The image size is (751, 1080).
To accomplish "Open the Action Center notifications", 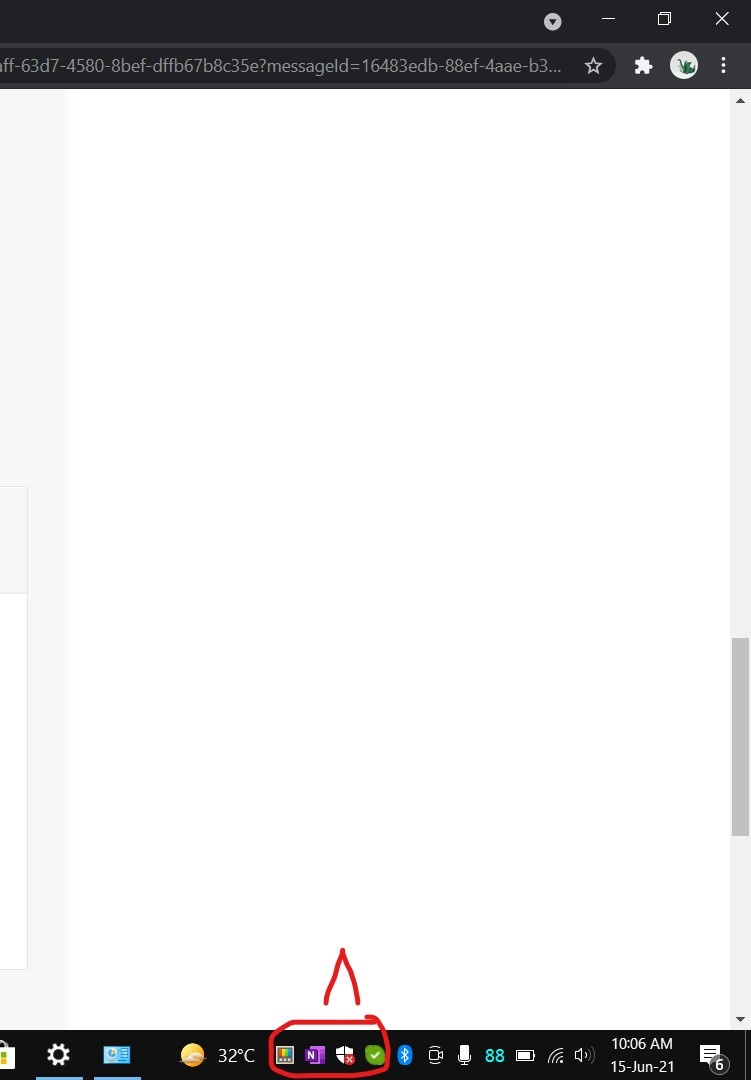I will click(x=711, y=1056).
